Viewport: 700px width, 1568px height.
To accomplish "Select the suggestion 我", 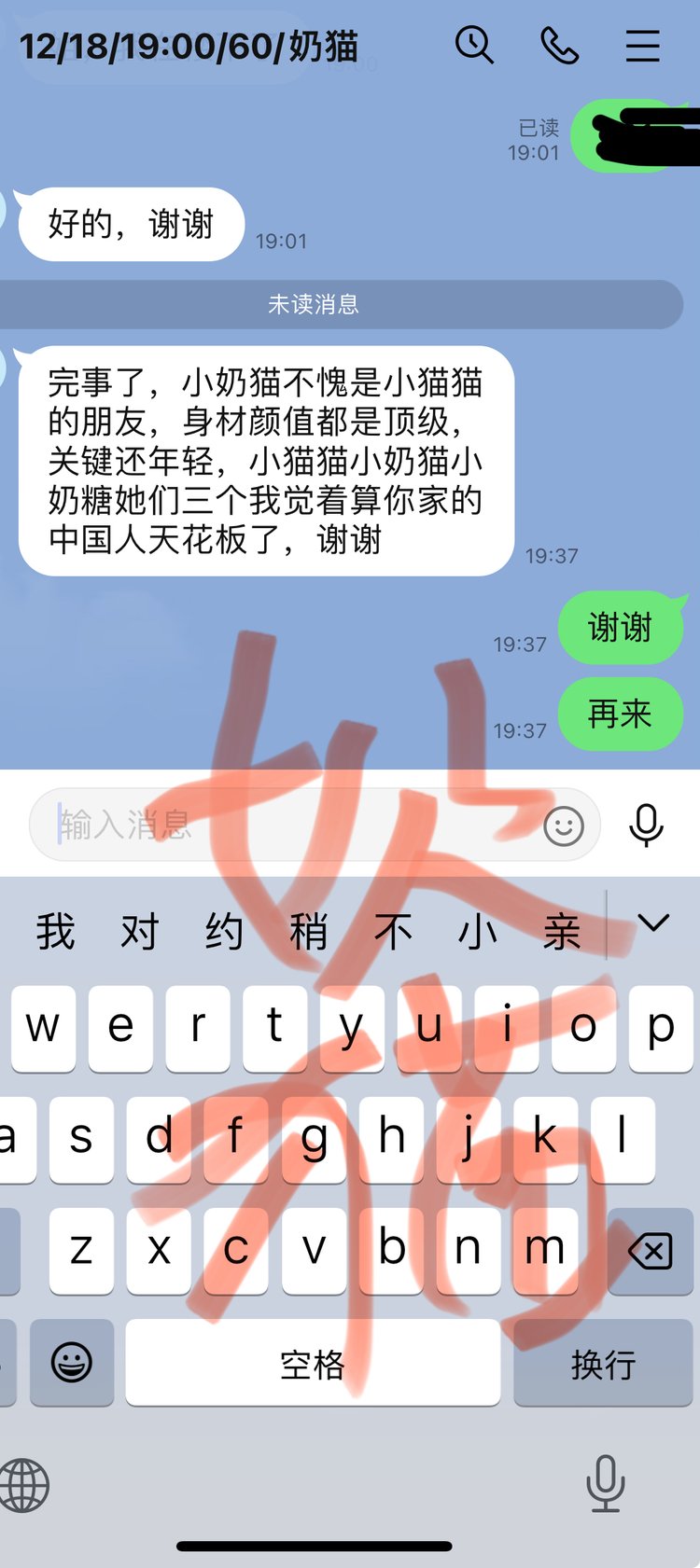I will [x=55, y=931].
